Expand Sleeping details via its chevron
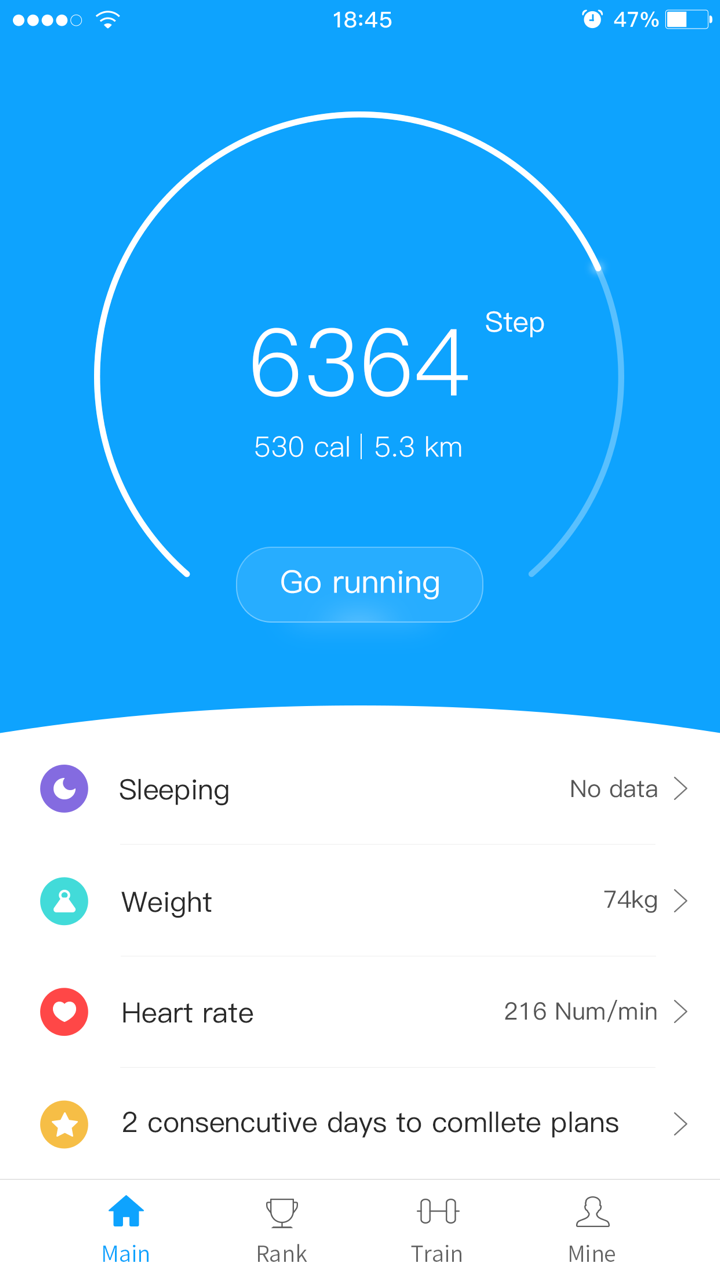 tap(682, 788)
